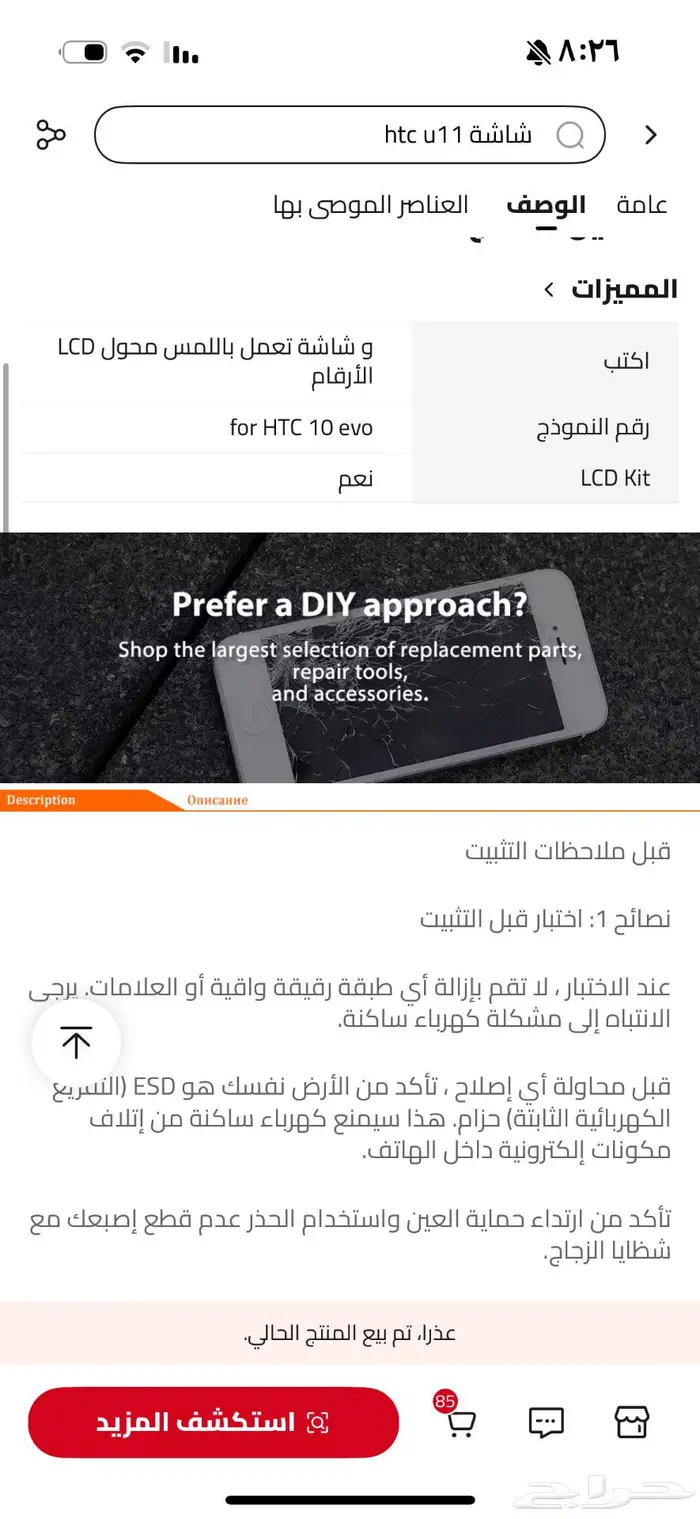The image size is (700, 1519).
Task: Share this product listing
Action: tap(50, 135)
